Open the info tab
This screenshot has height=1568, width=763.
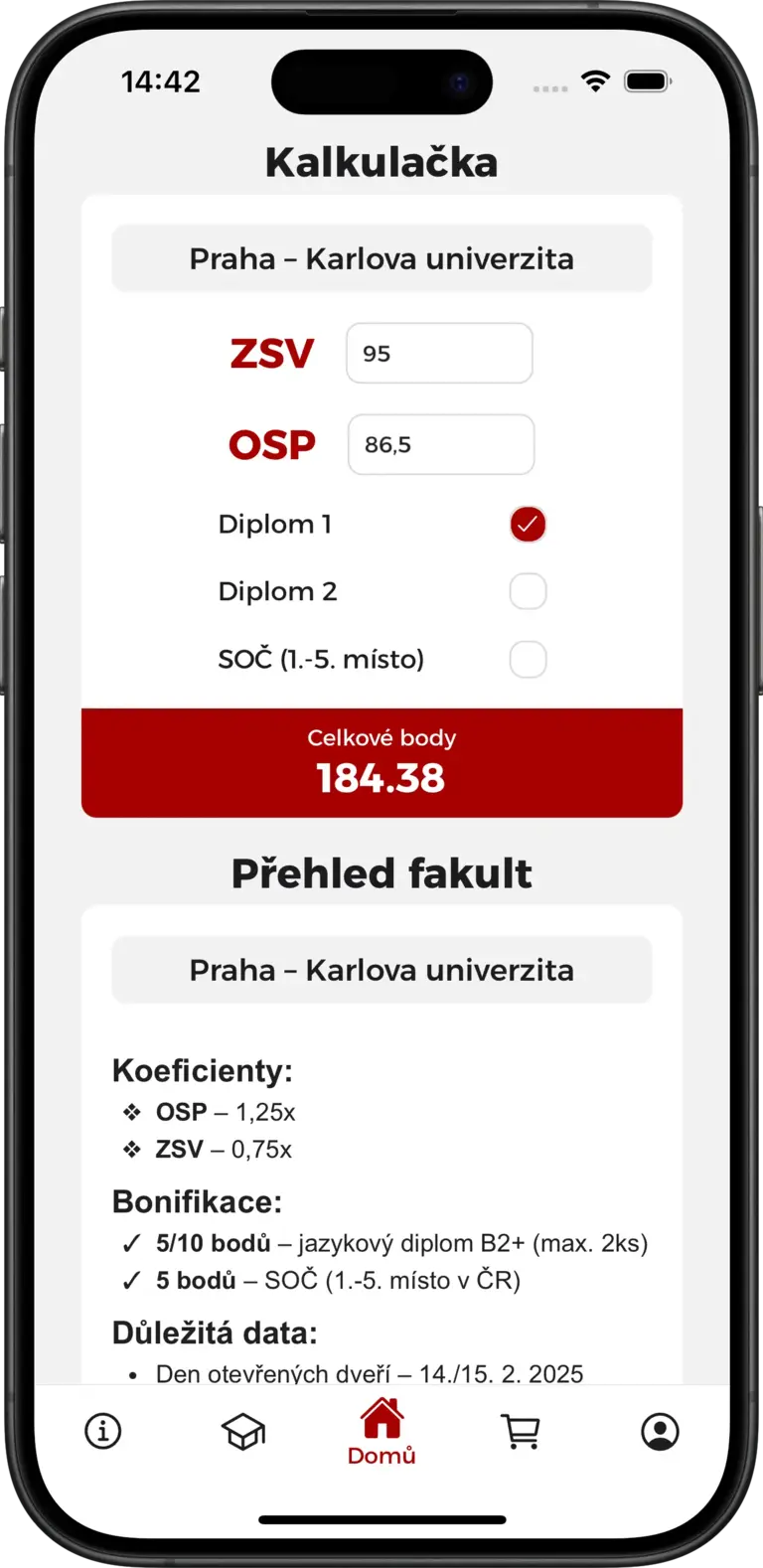(x=103, y=1432)
